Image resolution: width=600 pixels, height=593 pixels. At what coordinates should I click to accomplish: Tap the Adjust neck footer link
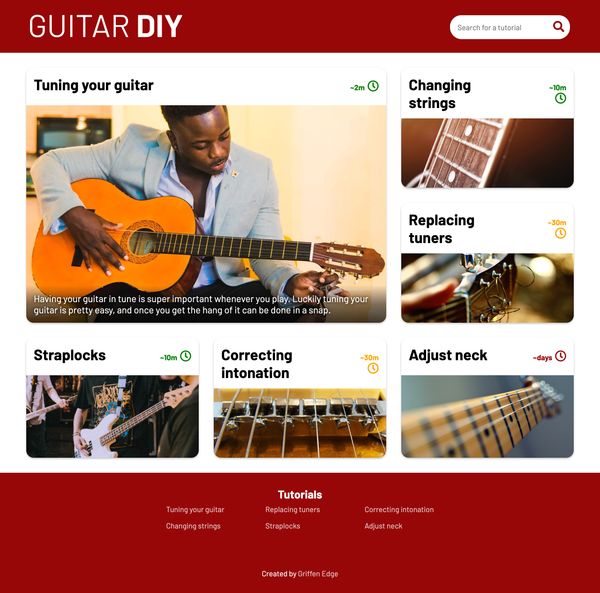point(383,526)
